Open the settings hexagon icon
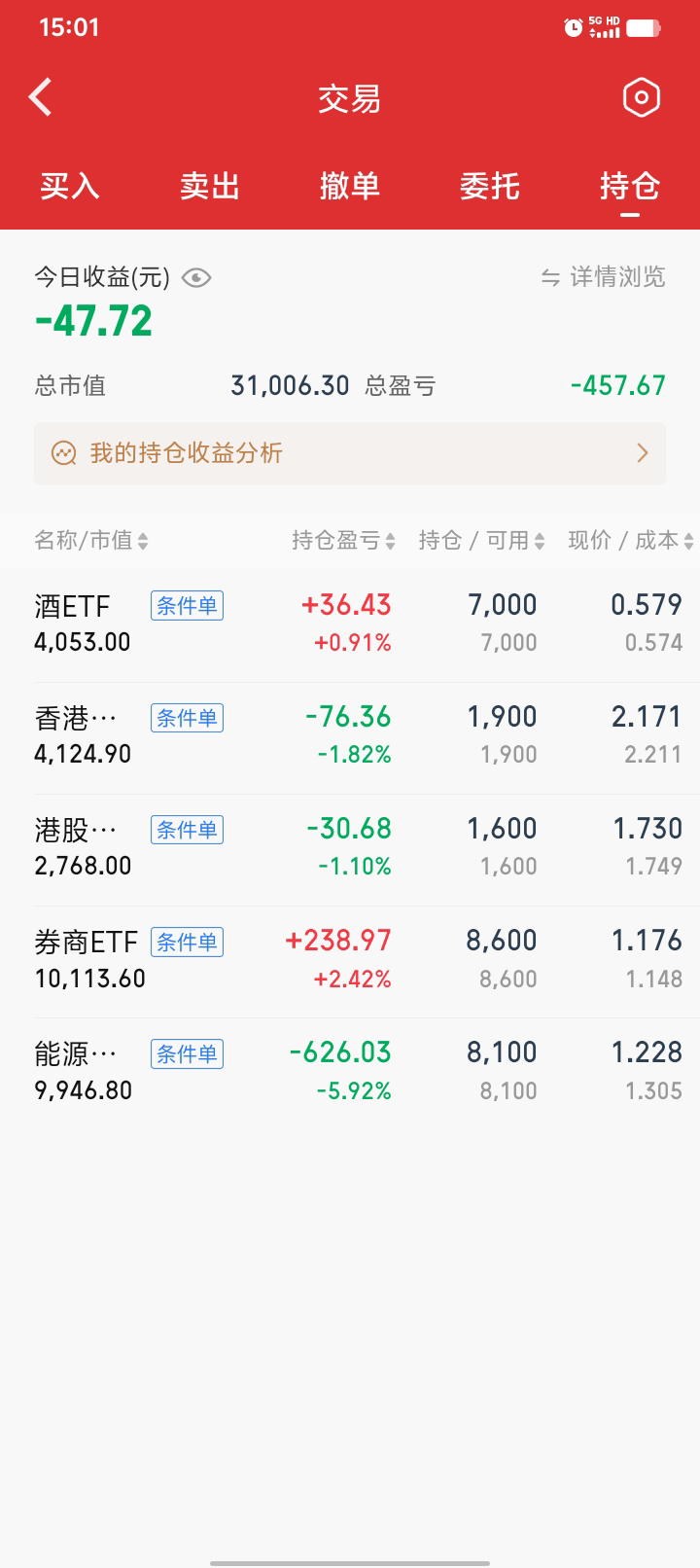The image size is (700, 1568). (x=641, y=97)
